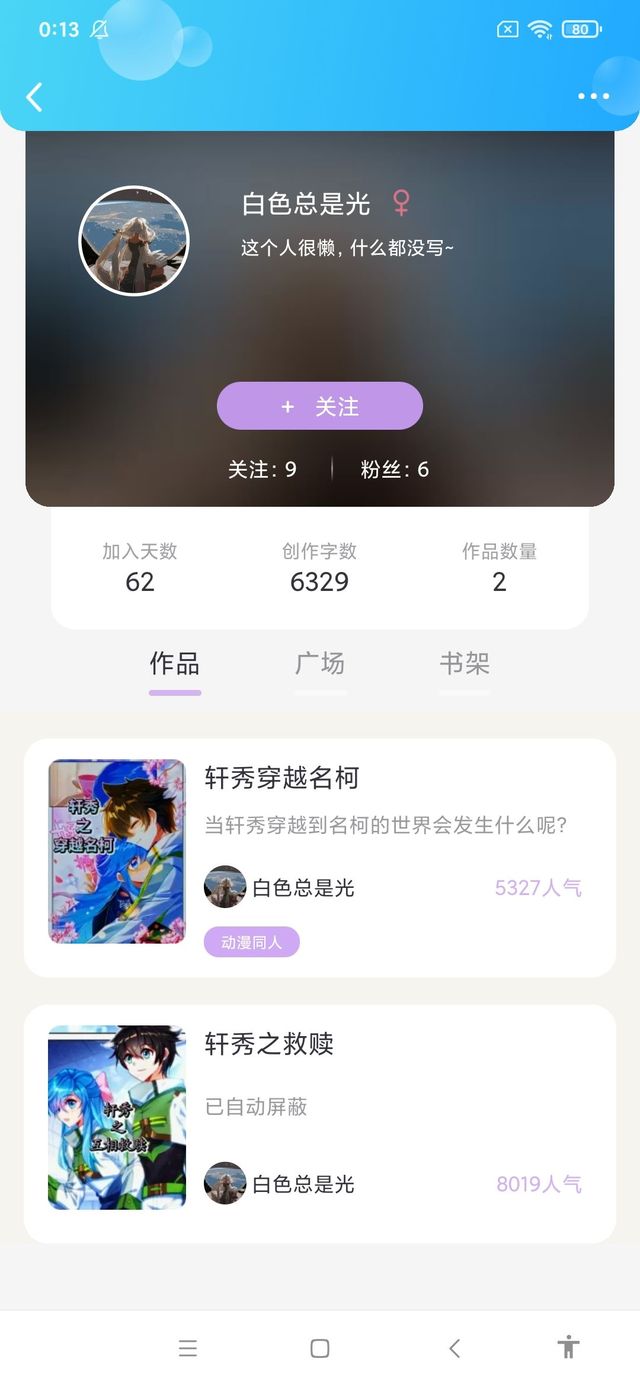Image resolution: width=640 pixels, height=1387 pixels.
Task: Open the novel 轩秀穿越名柯
Action: (x=282, y=778)
